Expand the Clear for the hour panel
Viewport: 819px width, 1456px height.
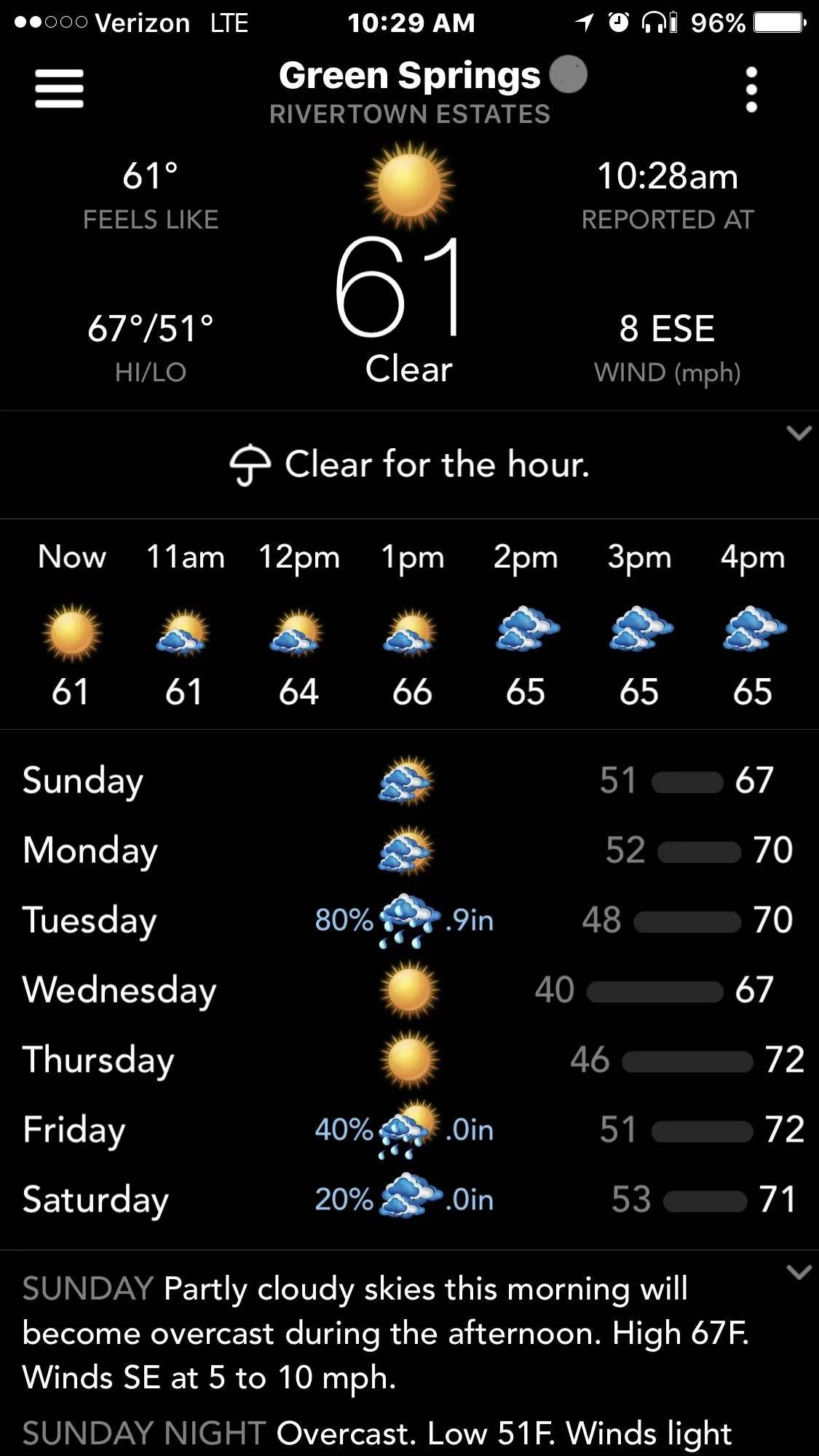click(799, 434)
